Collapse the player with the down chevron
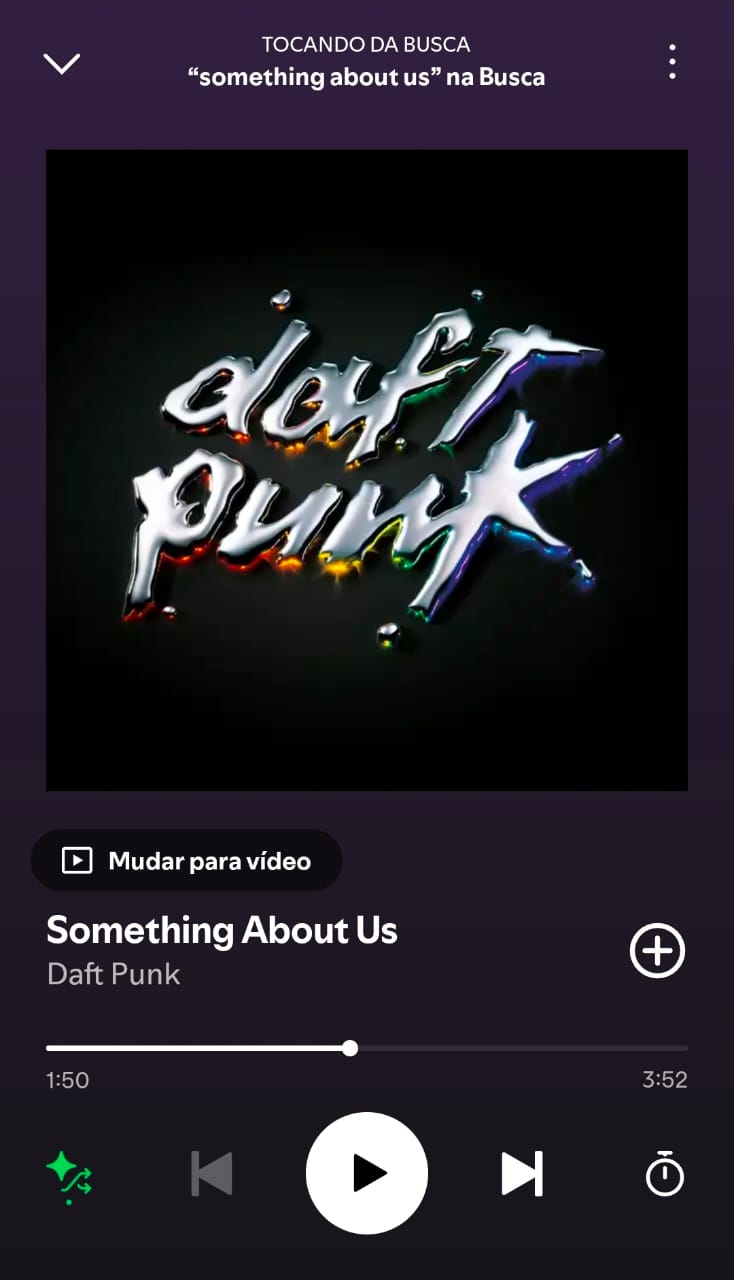This screenshot has width=734, height=1280. [x=62, y=62]
